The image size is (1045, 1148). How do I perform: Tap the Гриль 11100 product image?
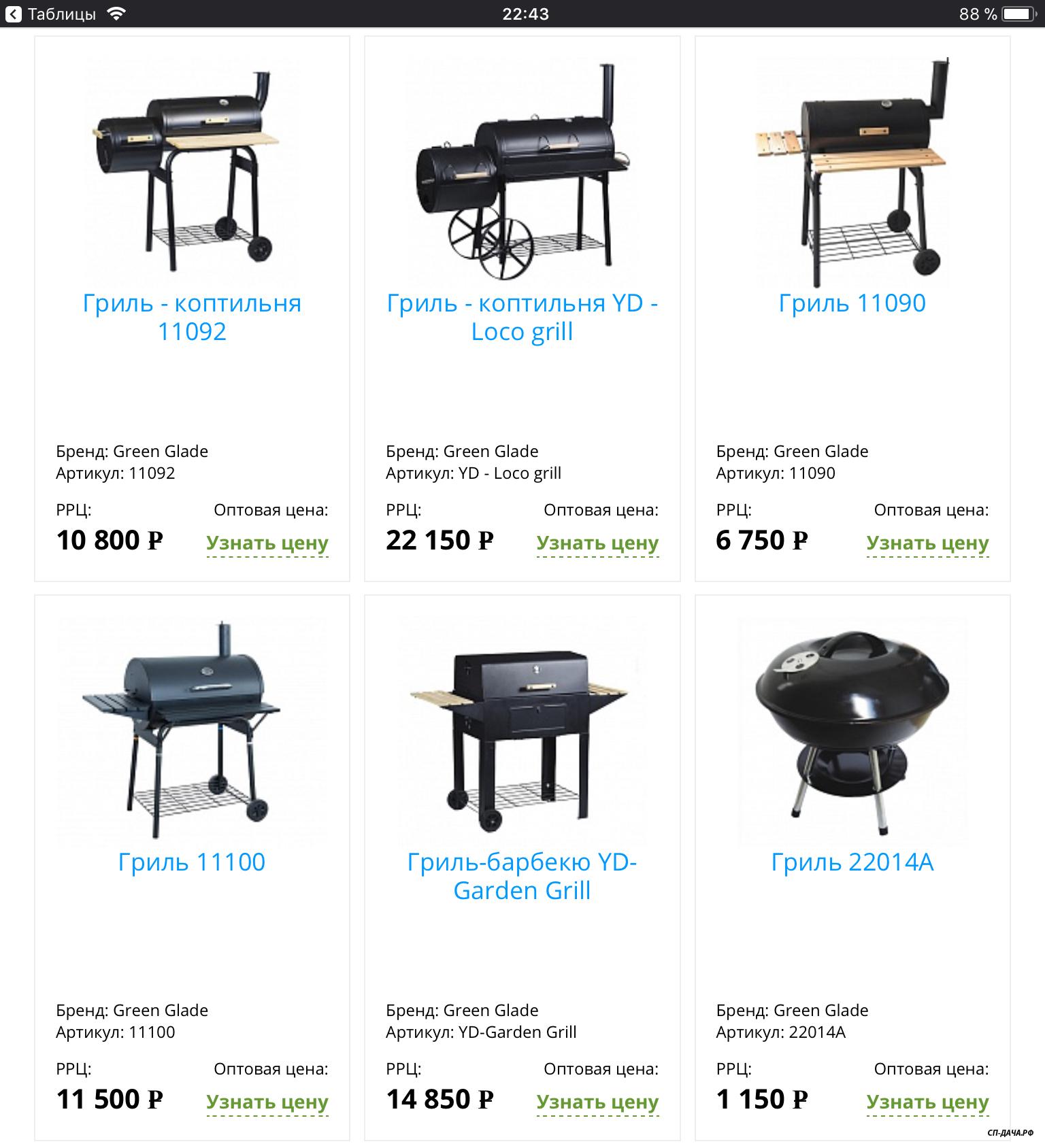click(192, 729)
